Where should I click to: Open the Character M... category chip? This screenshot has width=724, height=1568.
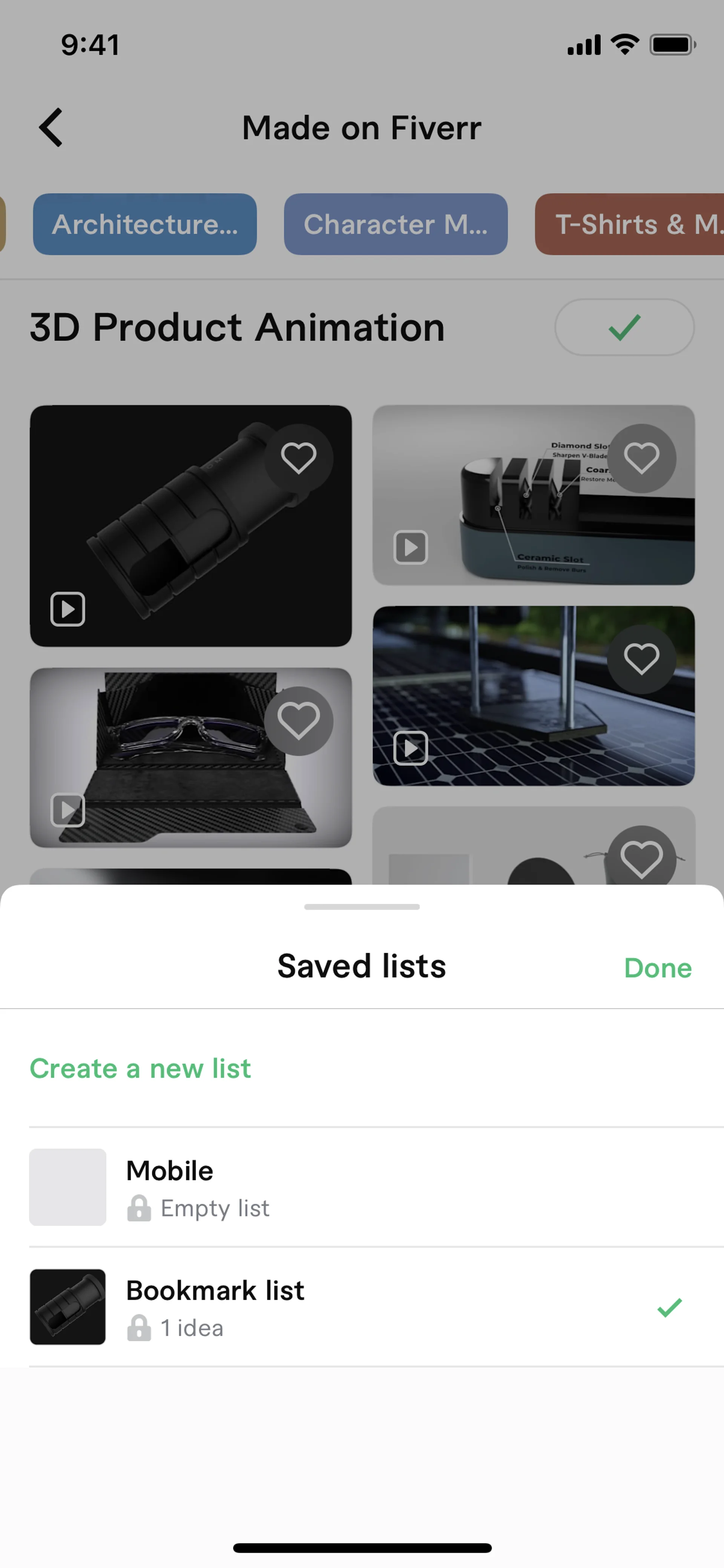396,224
